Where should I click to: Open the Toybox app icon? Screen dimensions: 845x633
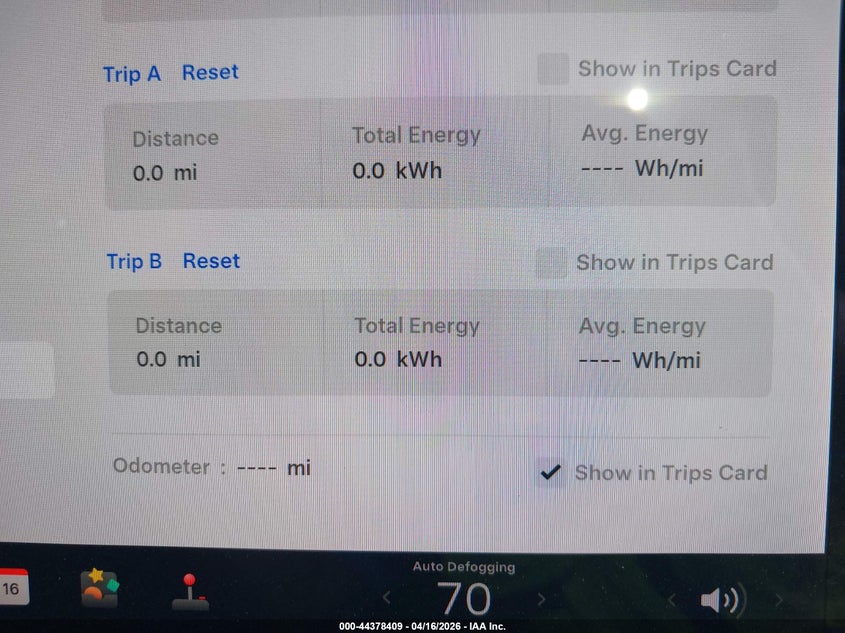[x=100, y=588]
